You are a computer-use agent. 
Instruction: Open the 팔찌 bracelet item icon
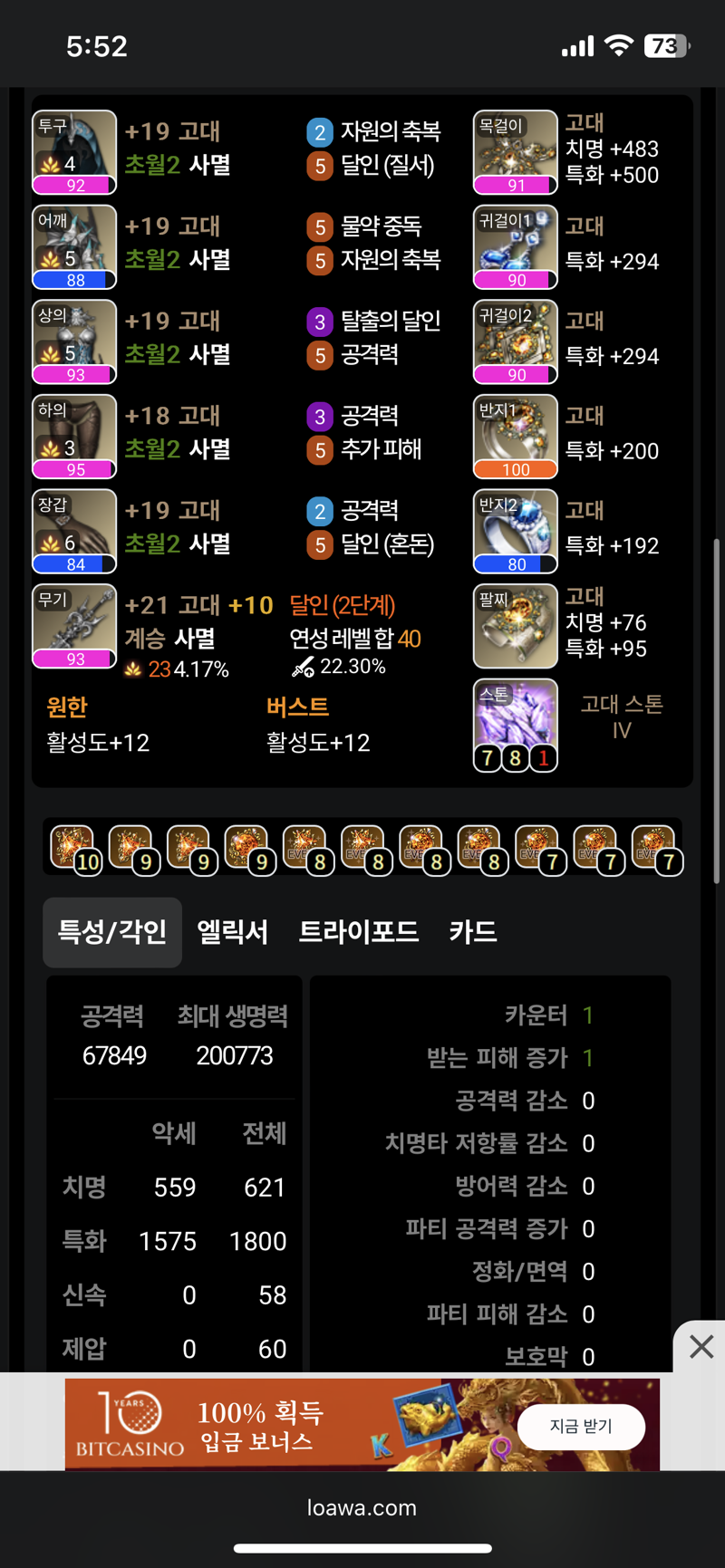(x=515, y=626)
